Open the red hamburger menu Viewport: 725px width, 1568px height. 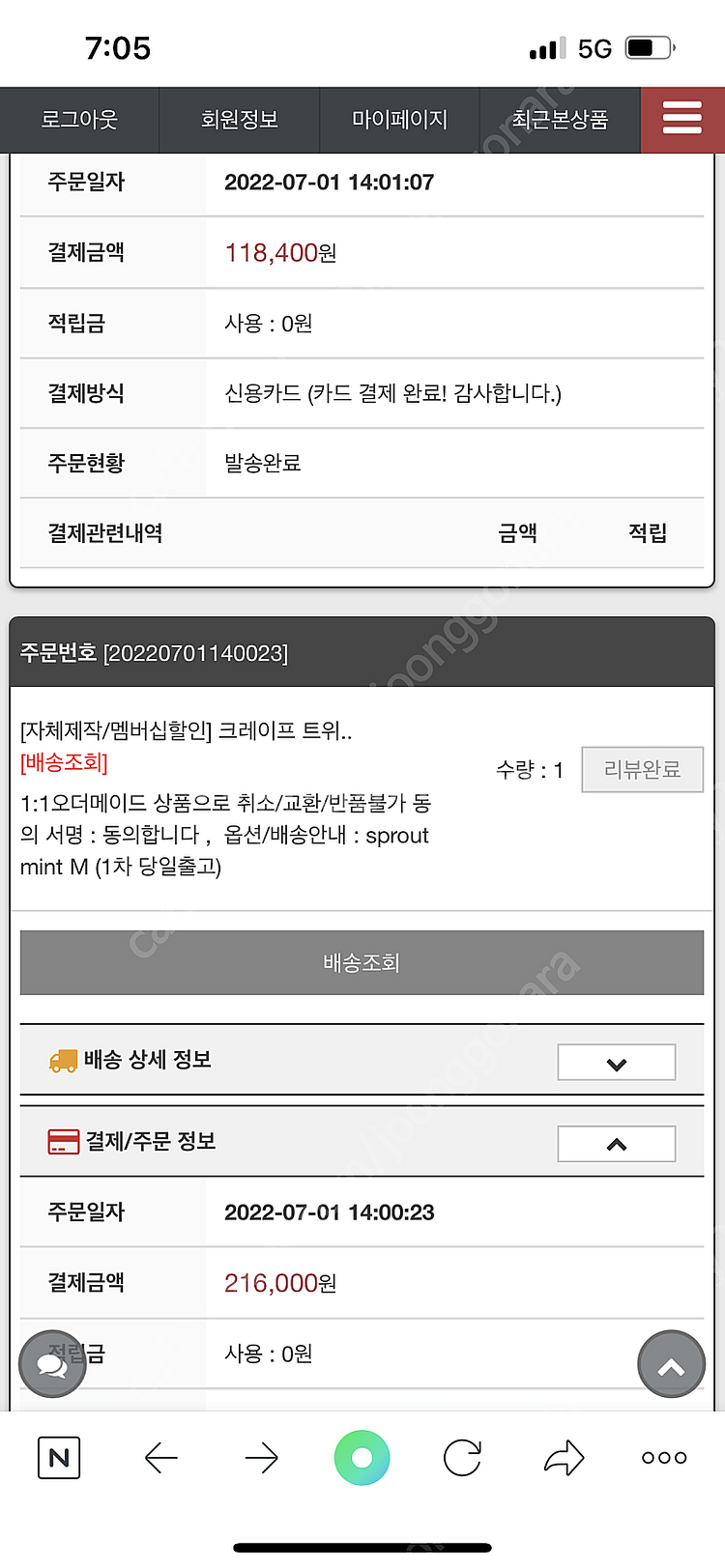tap(682, 120)
